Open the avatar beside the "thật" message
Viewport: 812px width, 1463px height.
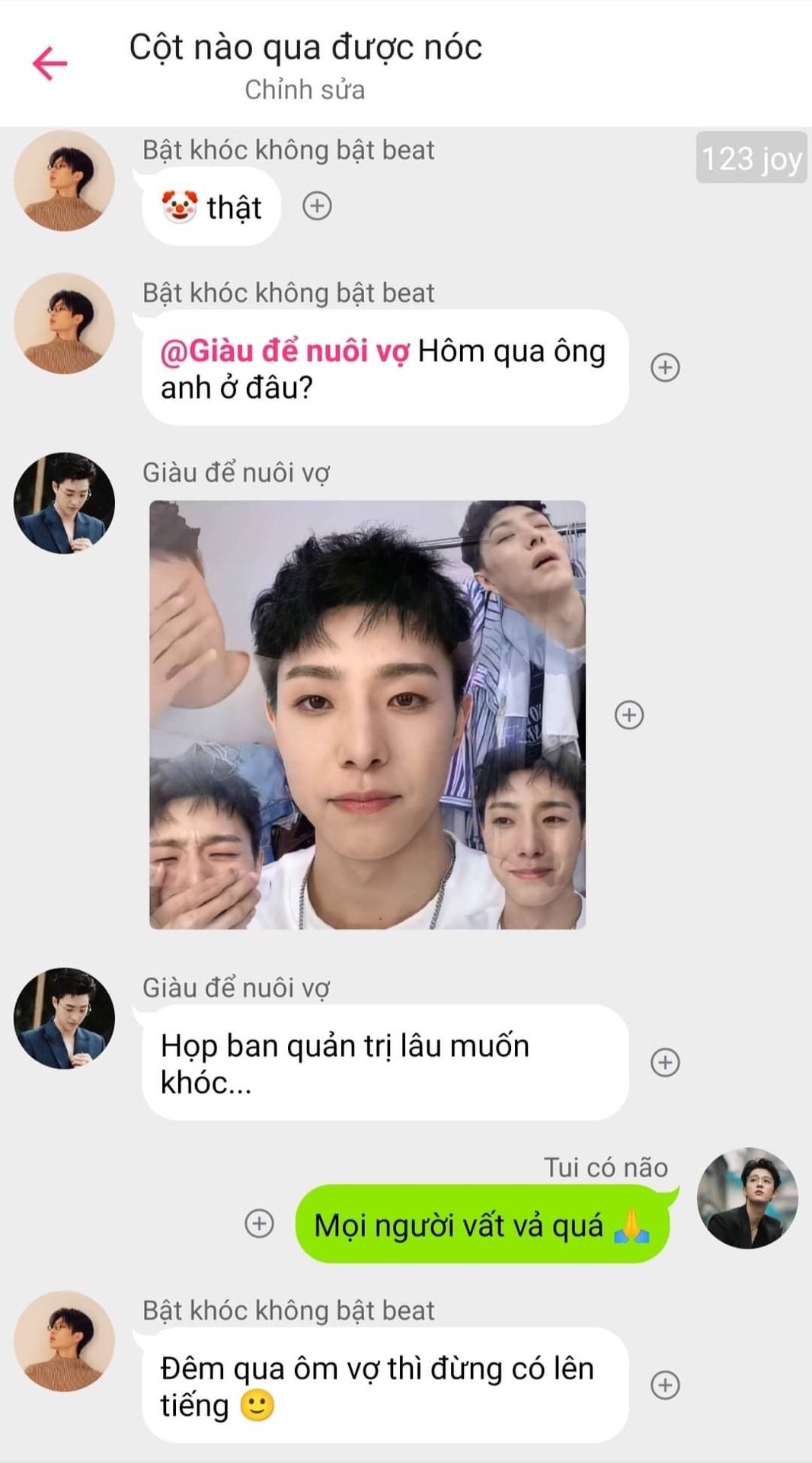coord(65,181)
